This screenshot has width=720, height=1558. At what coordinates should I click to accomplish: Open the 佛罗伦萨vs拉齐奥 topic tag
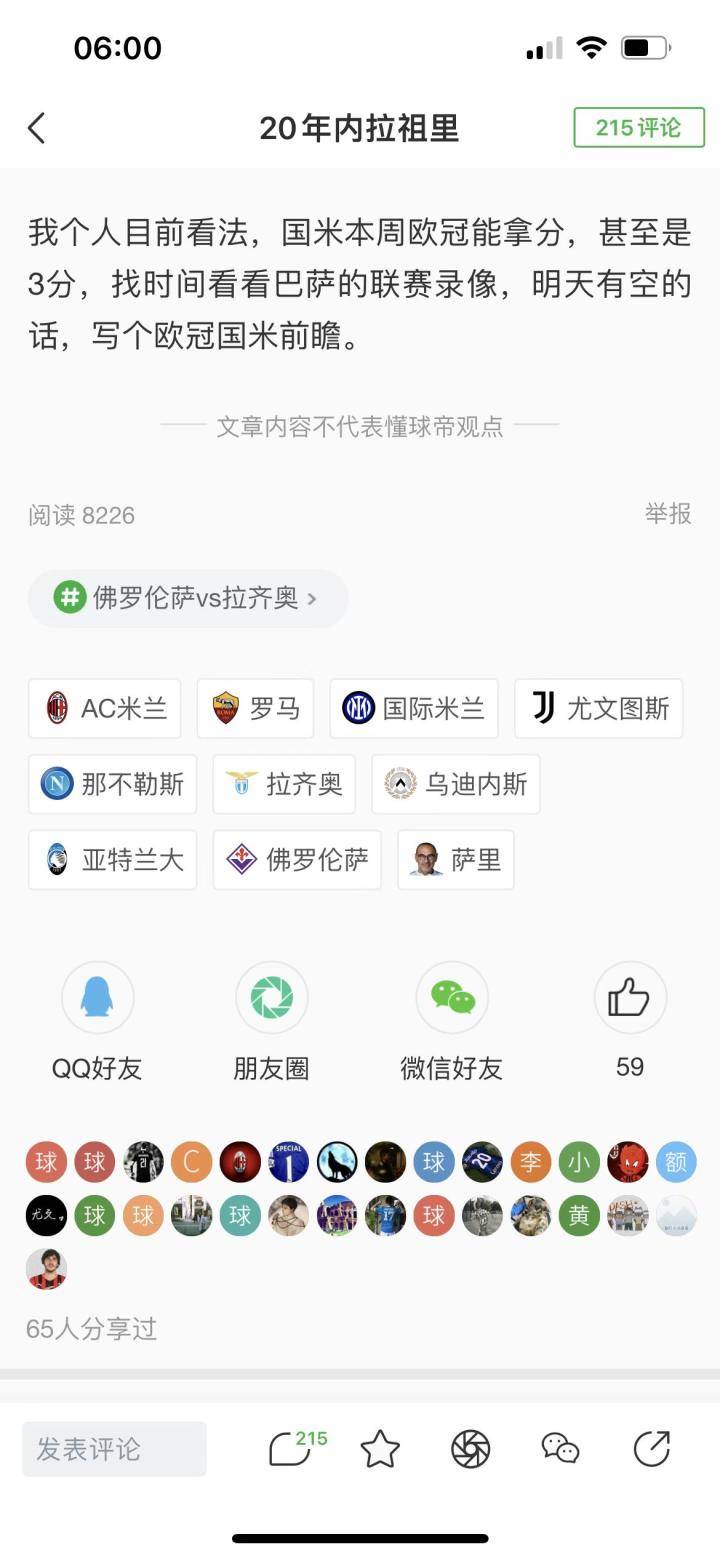point(188,599)
